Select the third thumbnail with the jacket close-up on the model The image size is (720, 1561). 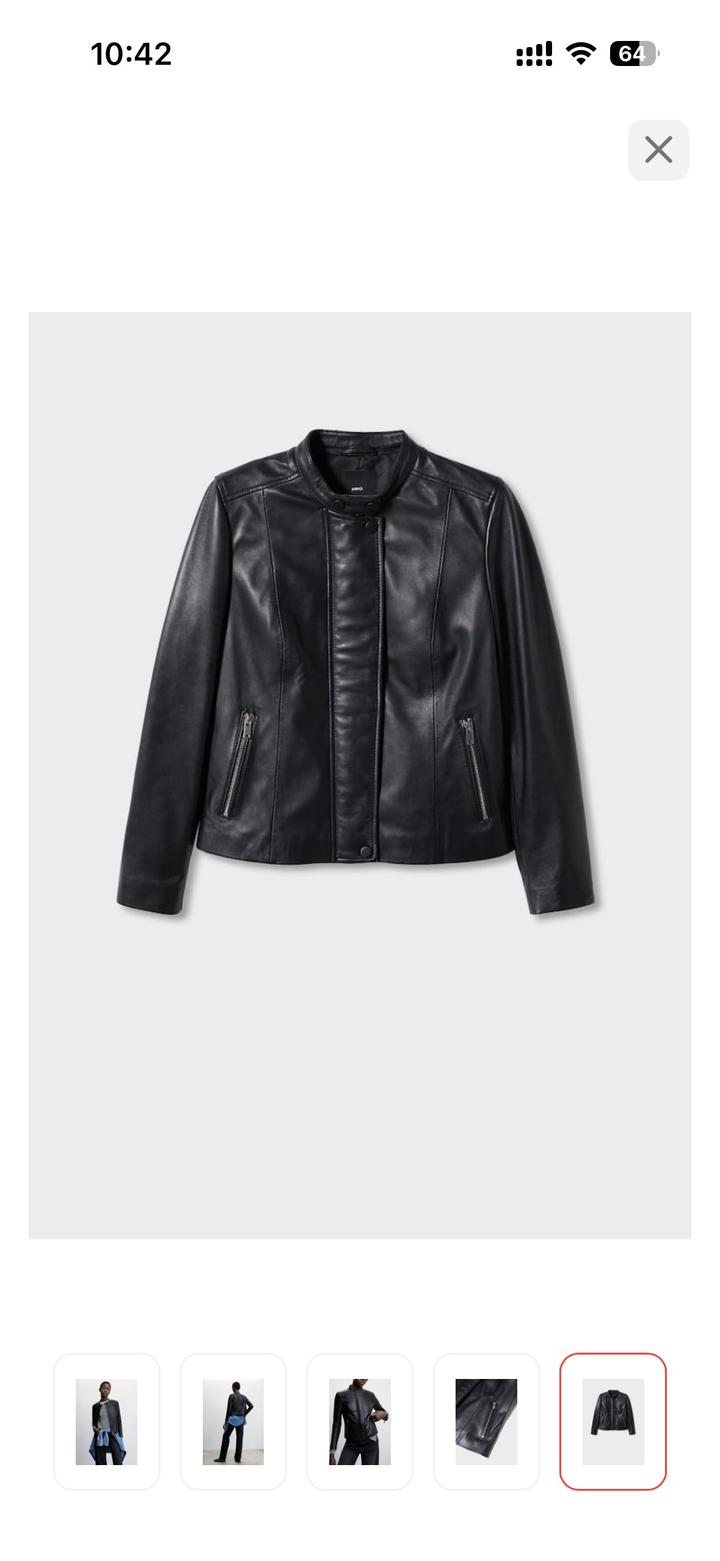coord(359,1421)
